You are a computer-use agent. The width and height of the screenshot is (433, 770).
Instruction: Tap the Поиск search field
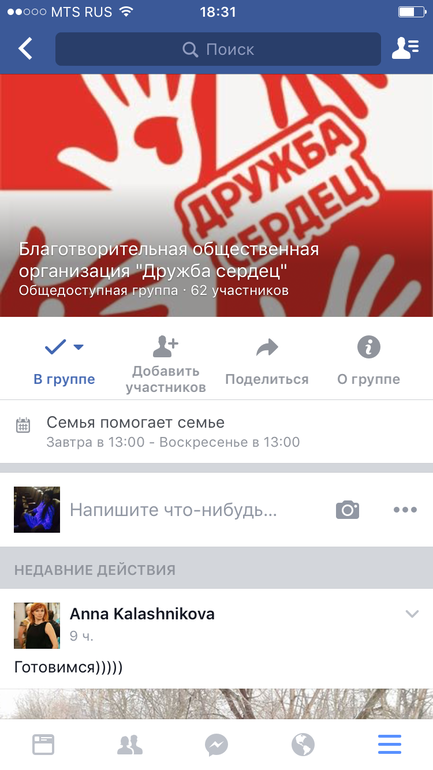(x=218, y=49)
